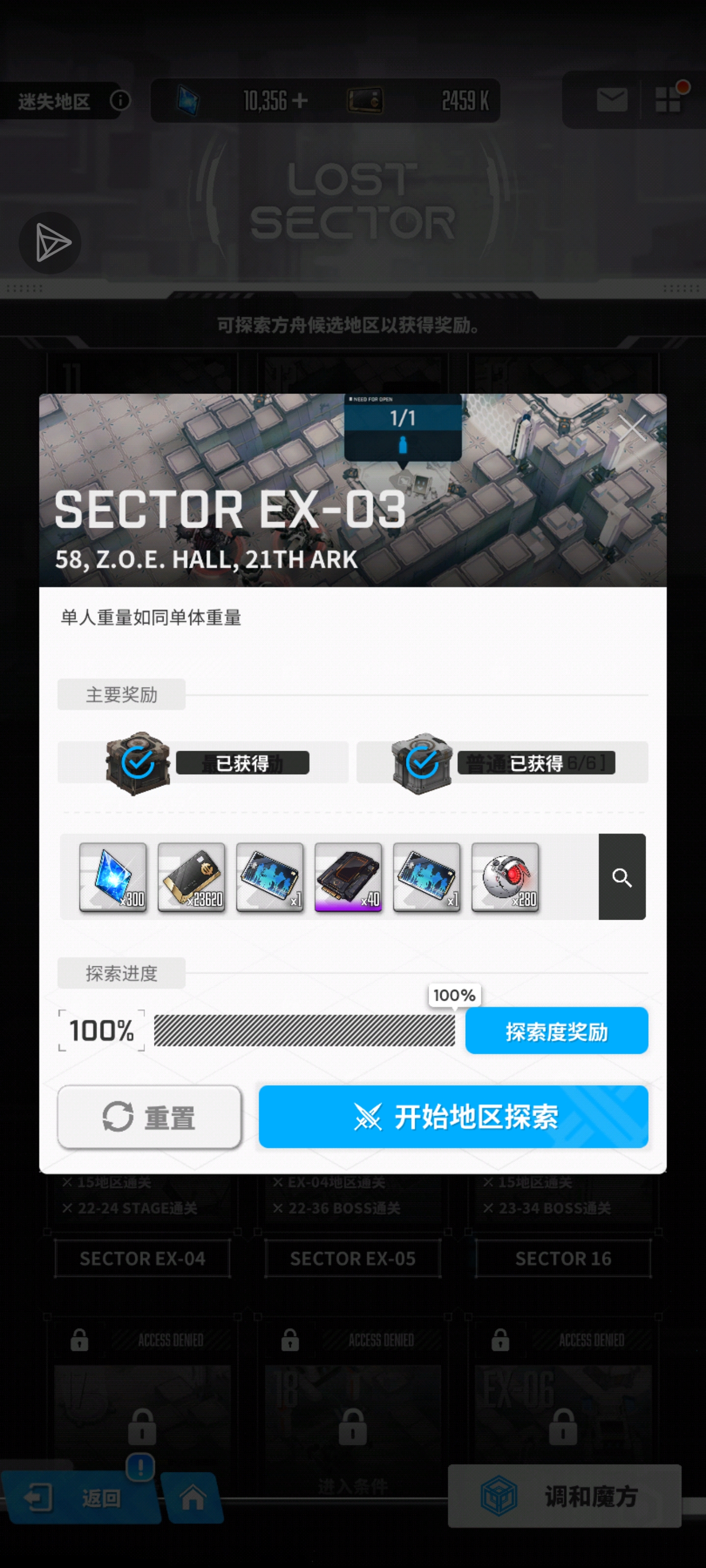706x1568 pixels.
Task: Tap 开始地区探索 to start exploration
Action: pyautogui.click(x=453, y=1116)
